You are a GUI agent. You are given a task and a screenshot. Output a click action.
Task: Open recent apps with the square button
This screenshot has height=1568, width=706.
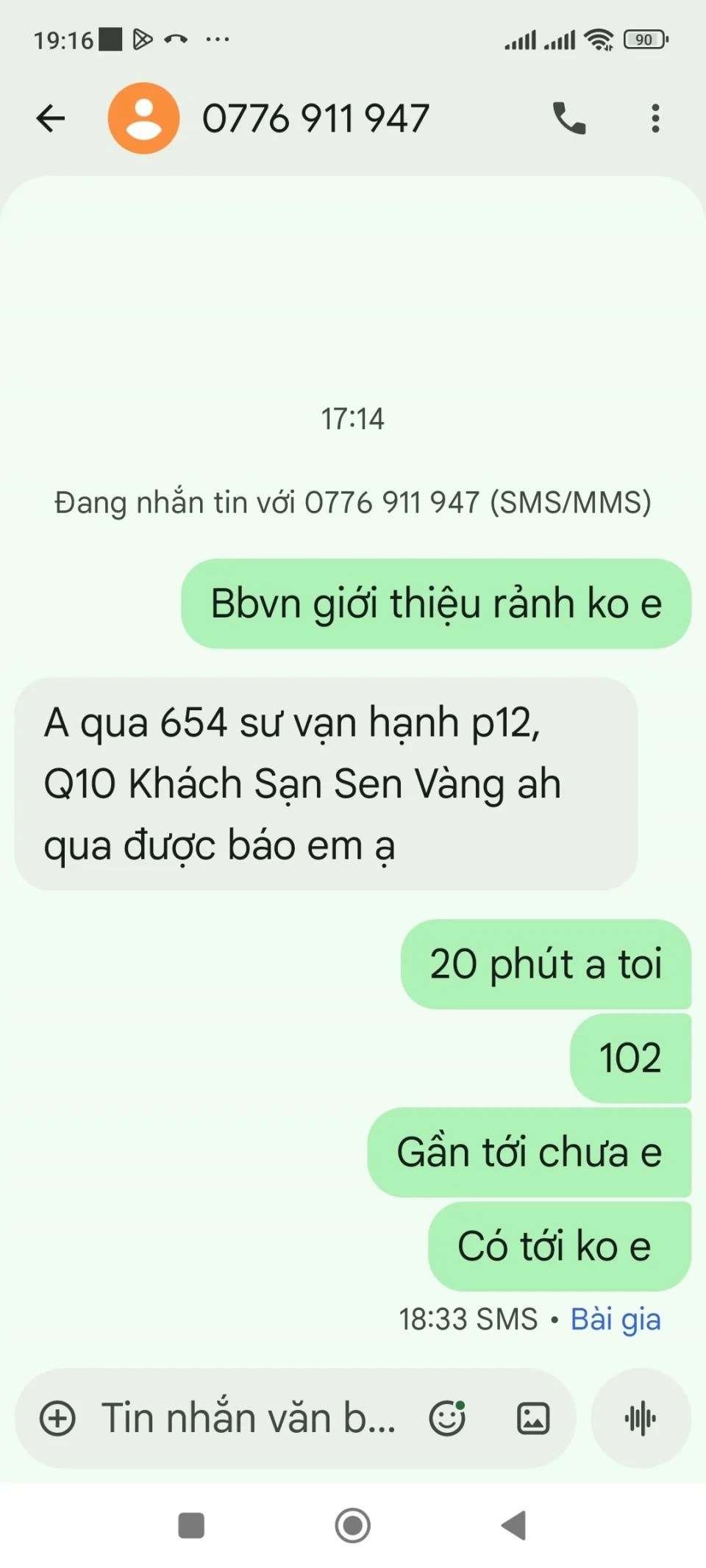191,1525
